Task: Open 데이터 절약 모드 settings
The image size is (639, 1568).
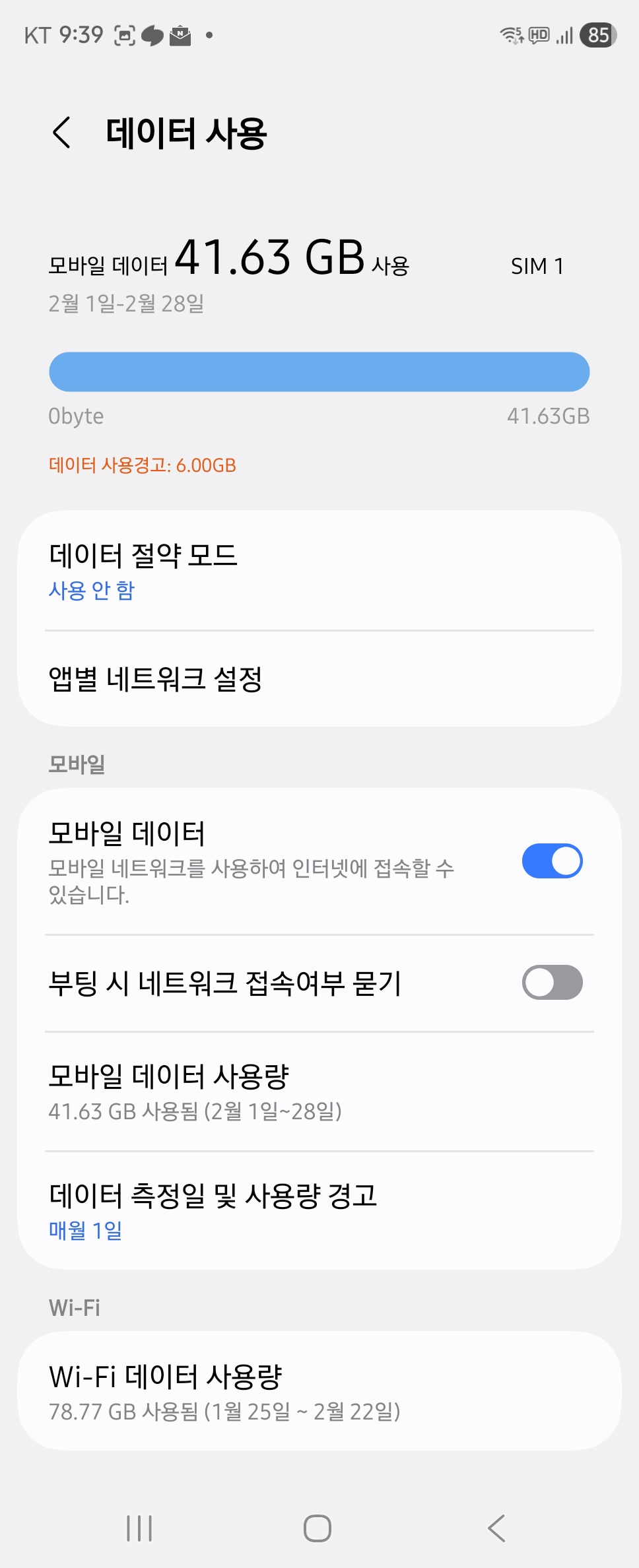Action: tap(319, 571)
